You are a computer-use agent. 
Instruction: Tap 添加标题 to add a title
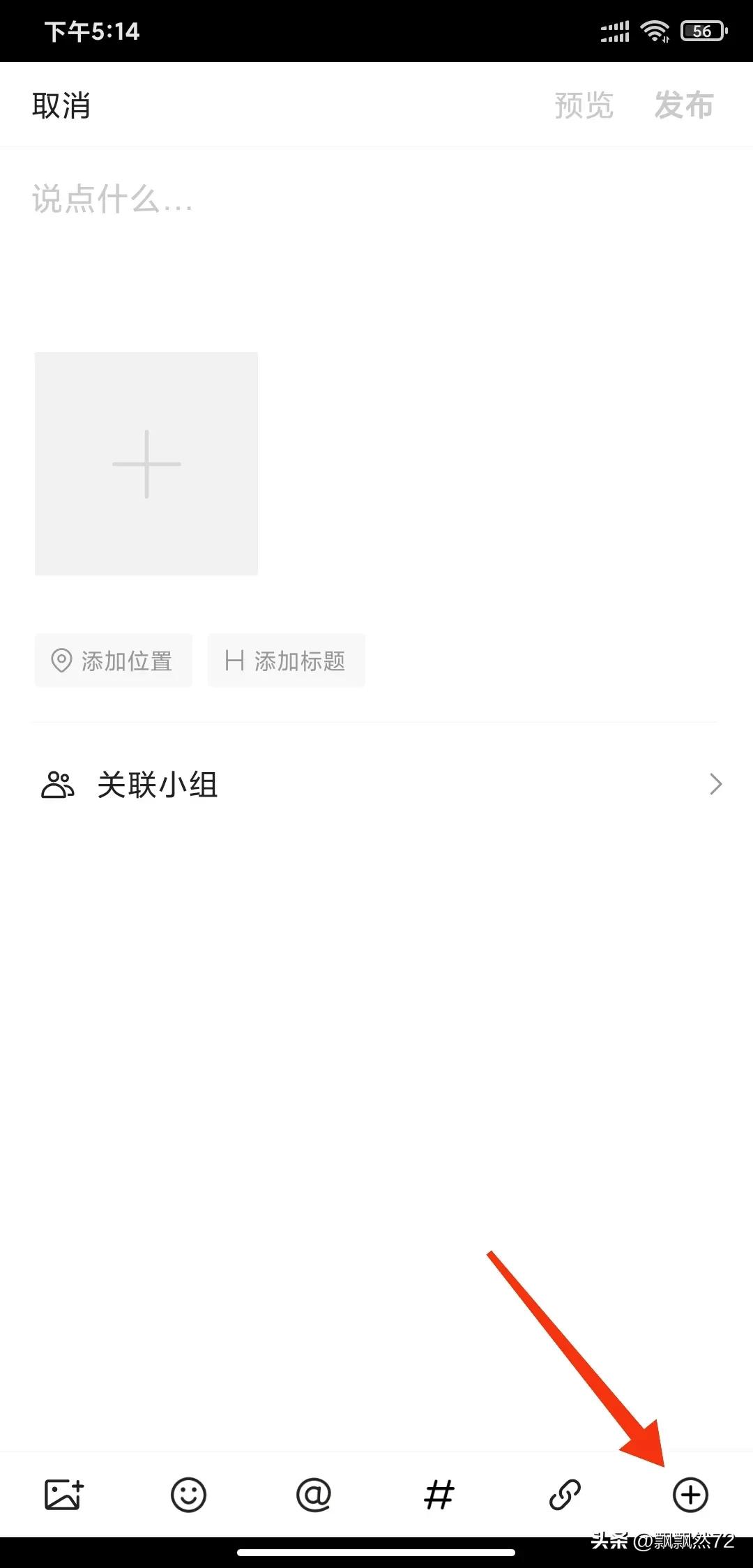click(x=286, y=660)
